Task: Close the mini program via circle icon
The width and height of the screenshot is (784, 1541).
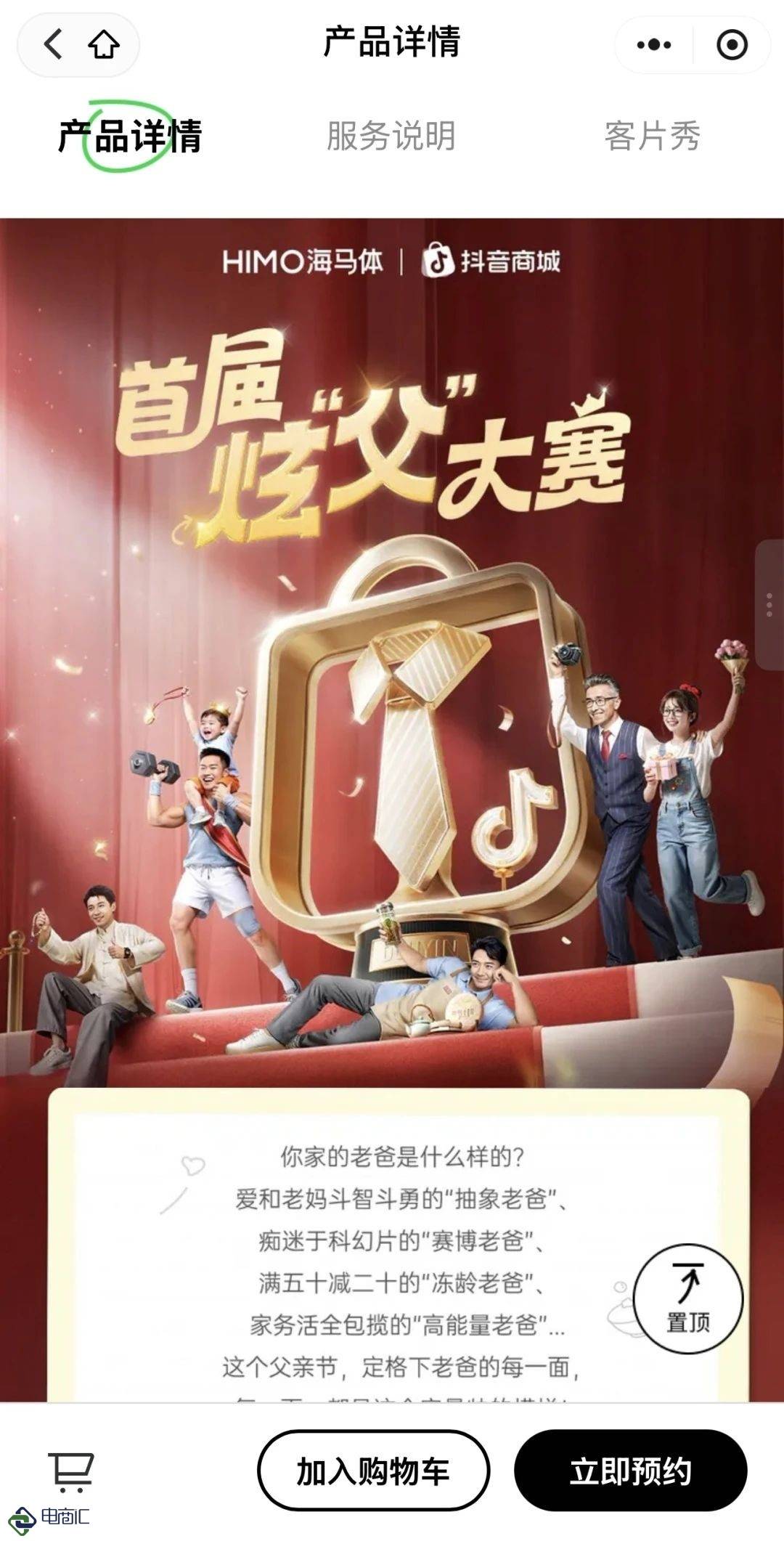Action: (x=732, y=45)
